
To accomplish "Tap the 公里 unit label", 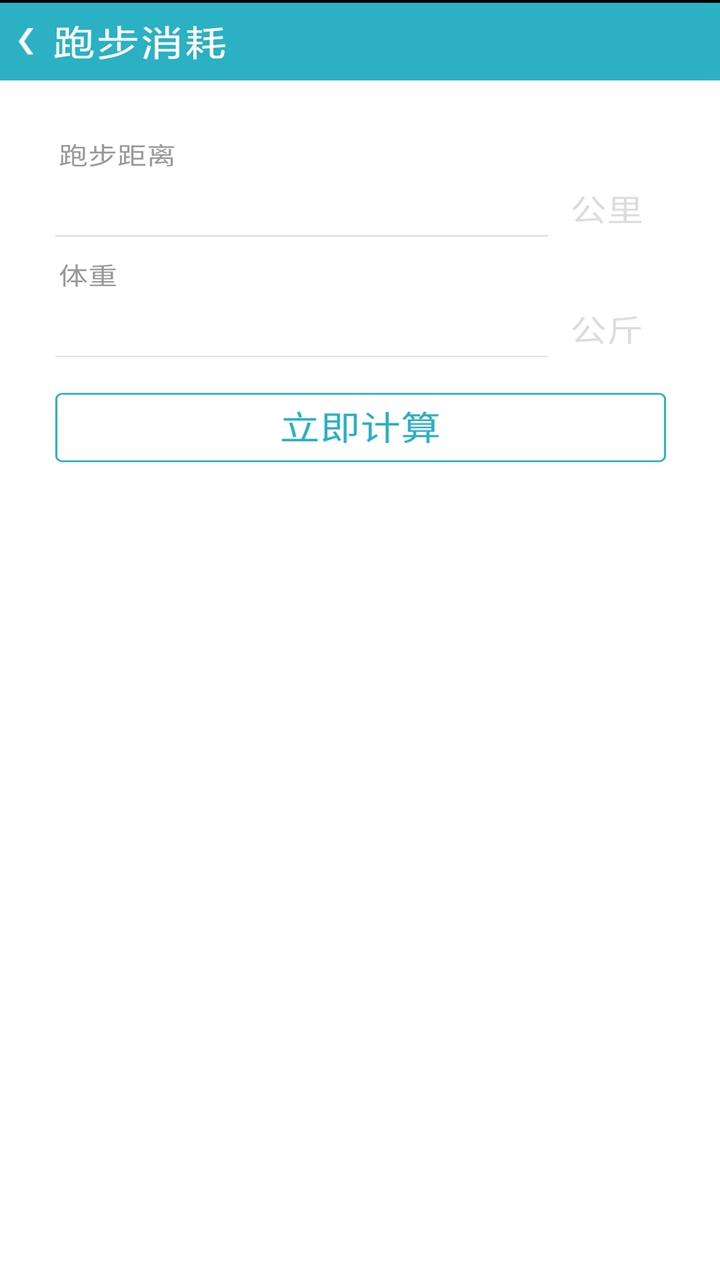I will click(607, 210).
